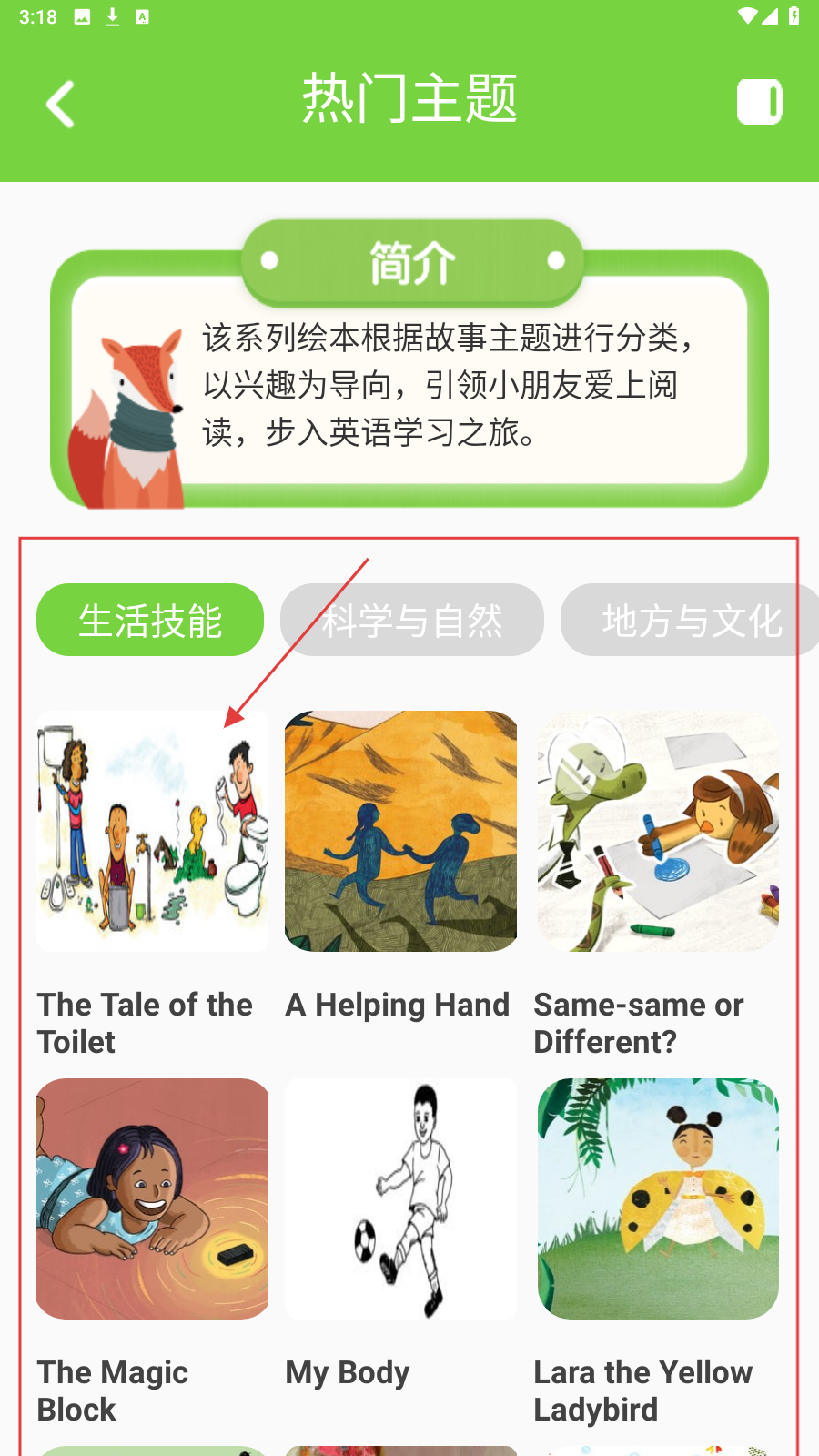Switch to the 地方与文化 tab
The width and height of the screenshot is (819, 1456).
point(689,621)
